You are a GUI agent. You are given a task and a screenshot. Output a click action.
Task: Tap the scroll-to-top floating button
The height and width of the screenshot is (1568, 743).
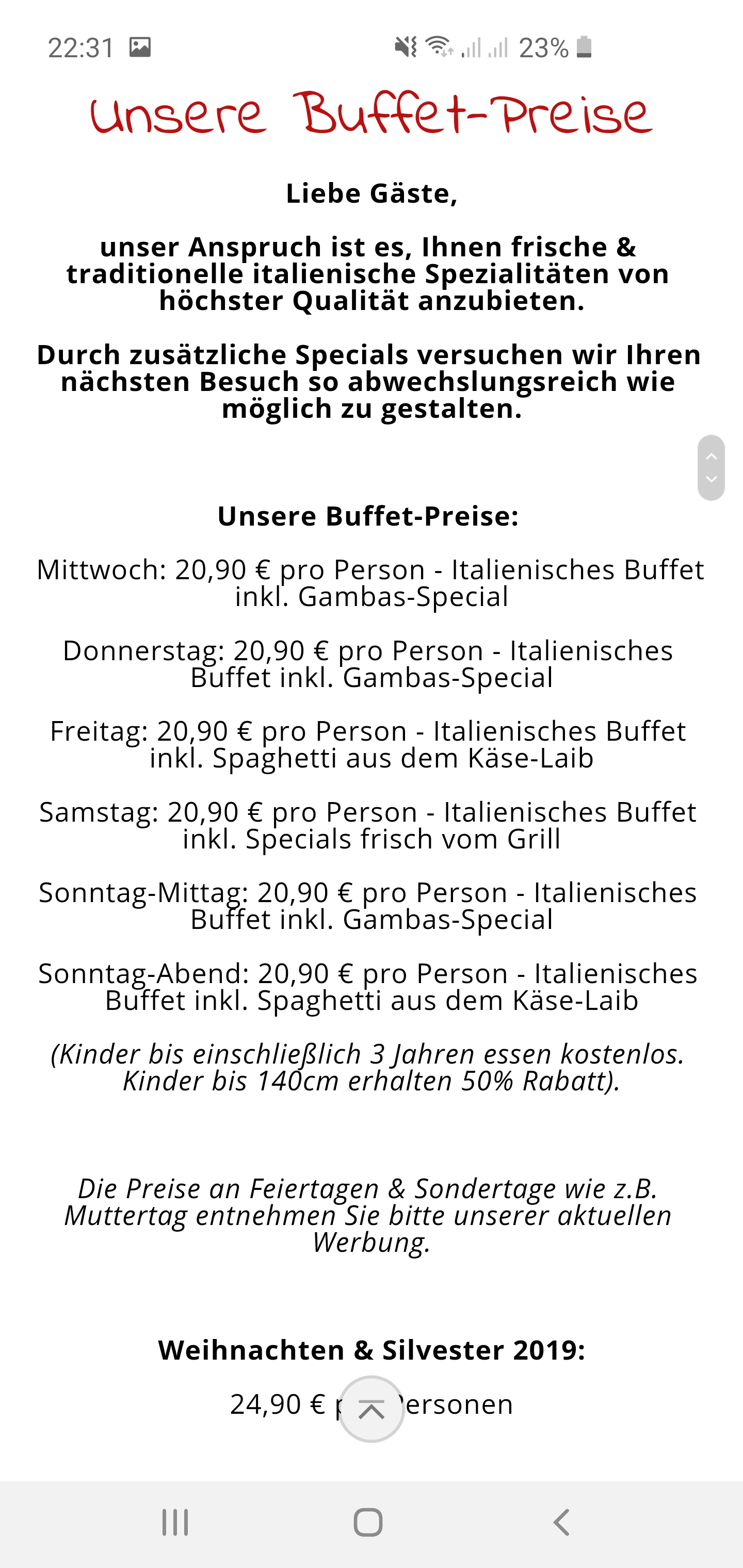(x=372, y=1409)
